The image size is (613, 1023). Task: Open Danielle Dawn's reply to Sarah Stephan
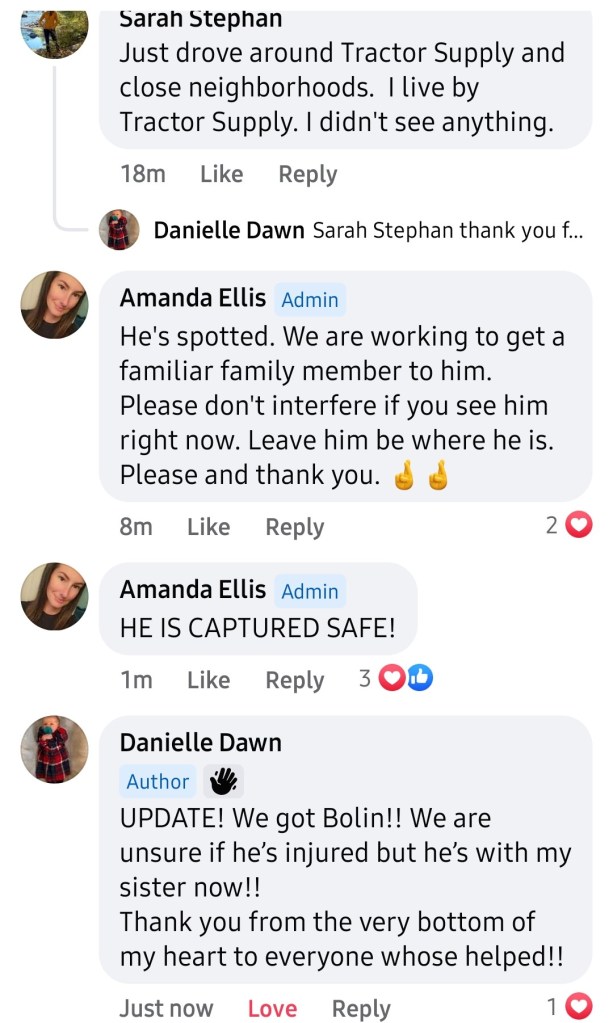367,230
